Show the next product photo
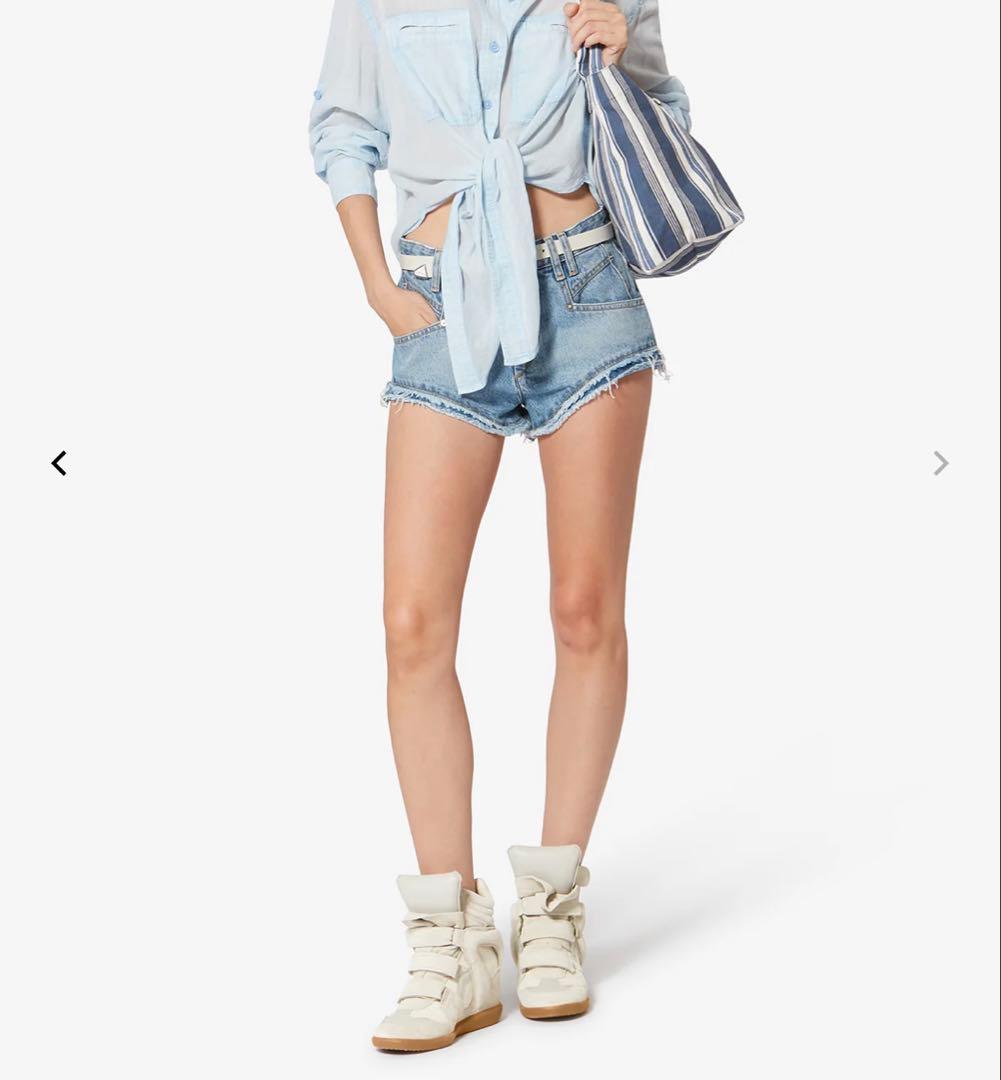Screen dimensions: 1001x1080 click(x=940, y=463)
